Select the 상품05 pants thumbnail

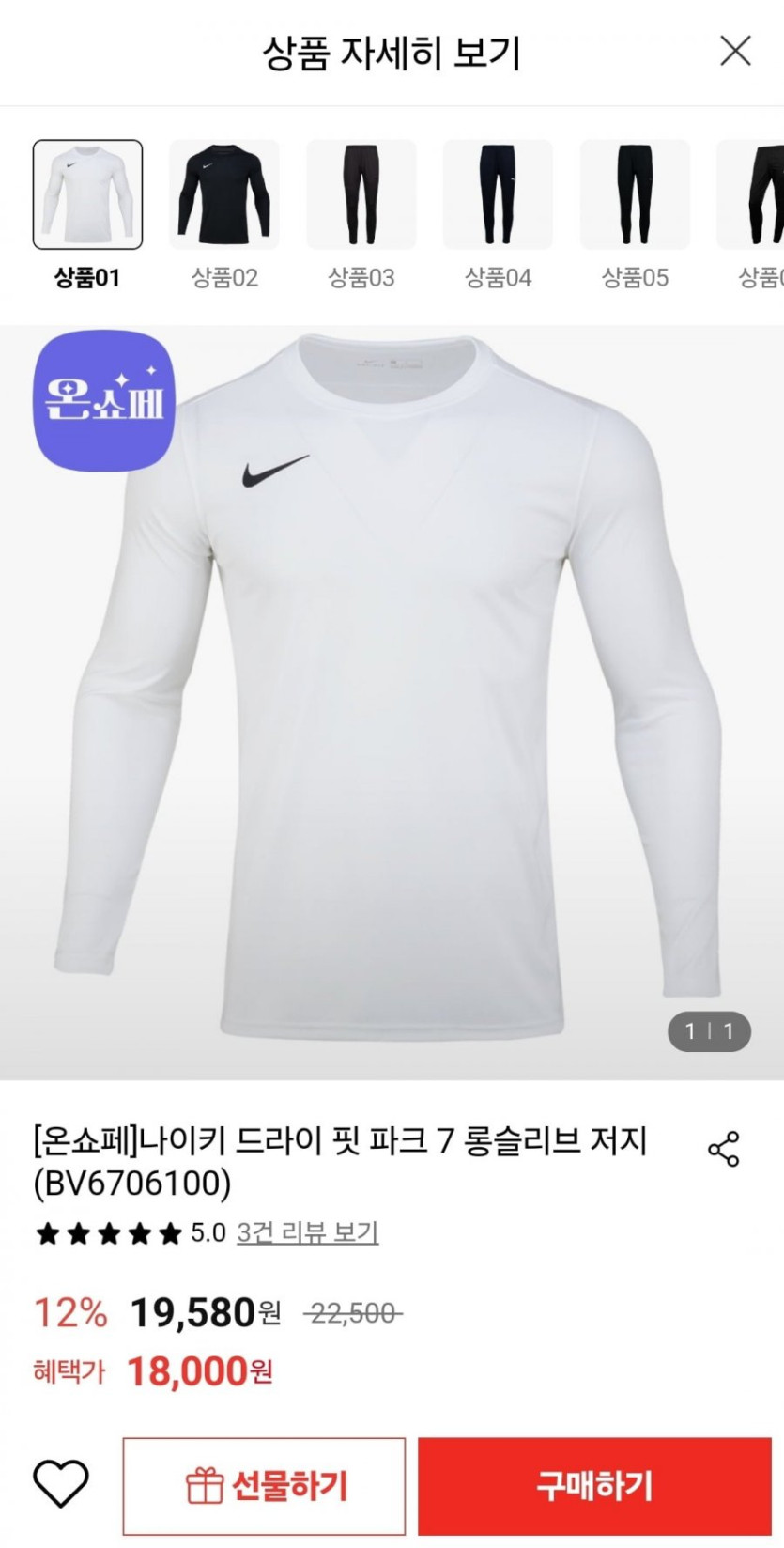[x=635, y=194]
